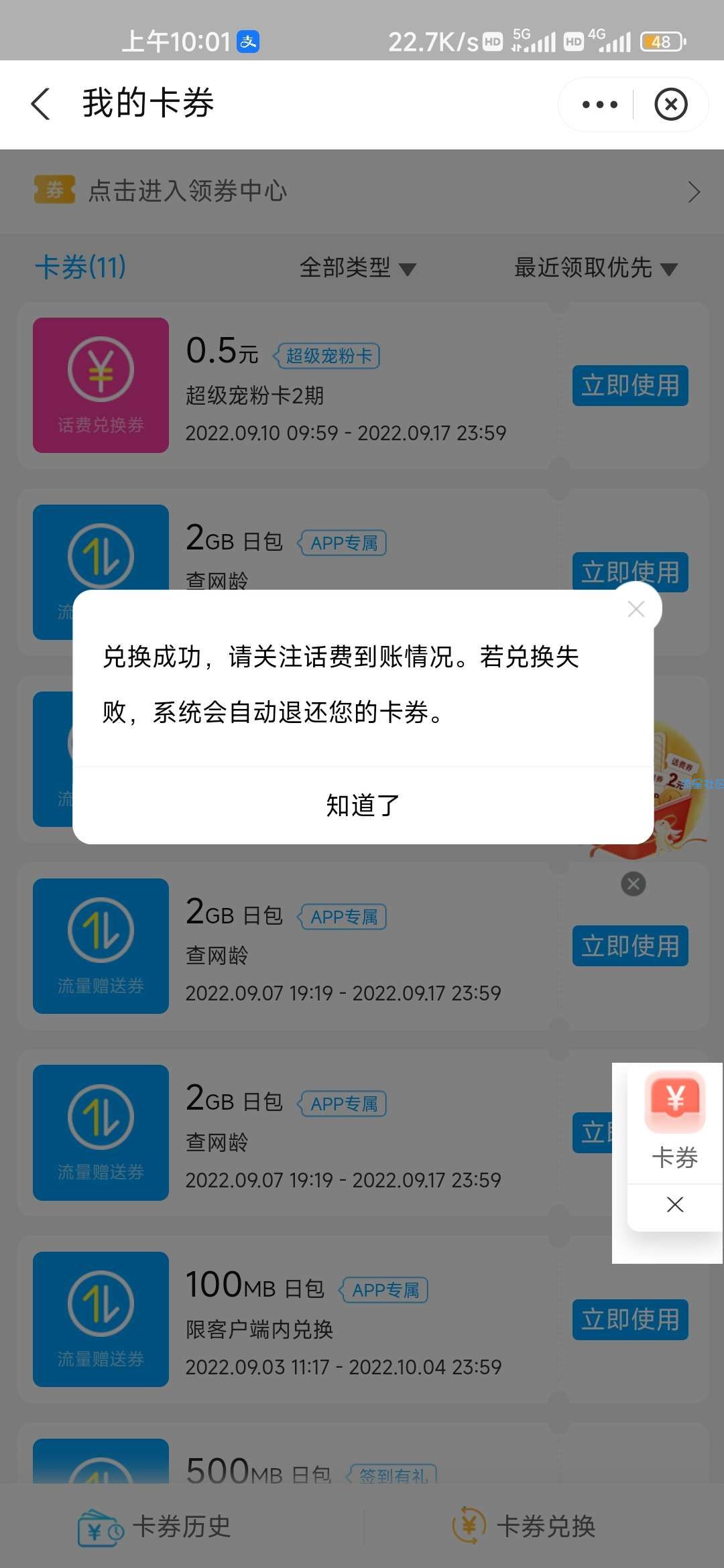Open 点击进入领券中心
This screenshot has width=724, height=1568.
pyautogui.click(x=362, y=192)
